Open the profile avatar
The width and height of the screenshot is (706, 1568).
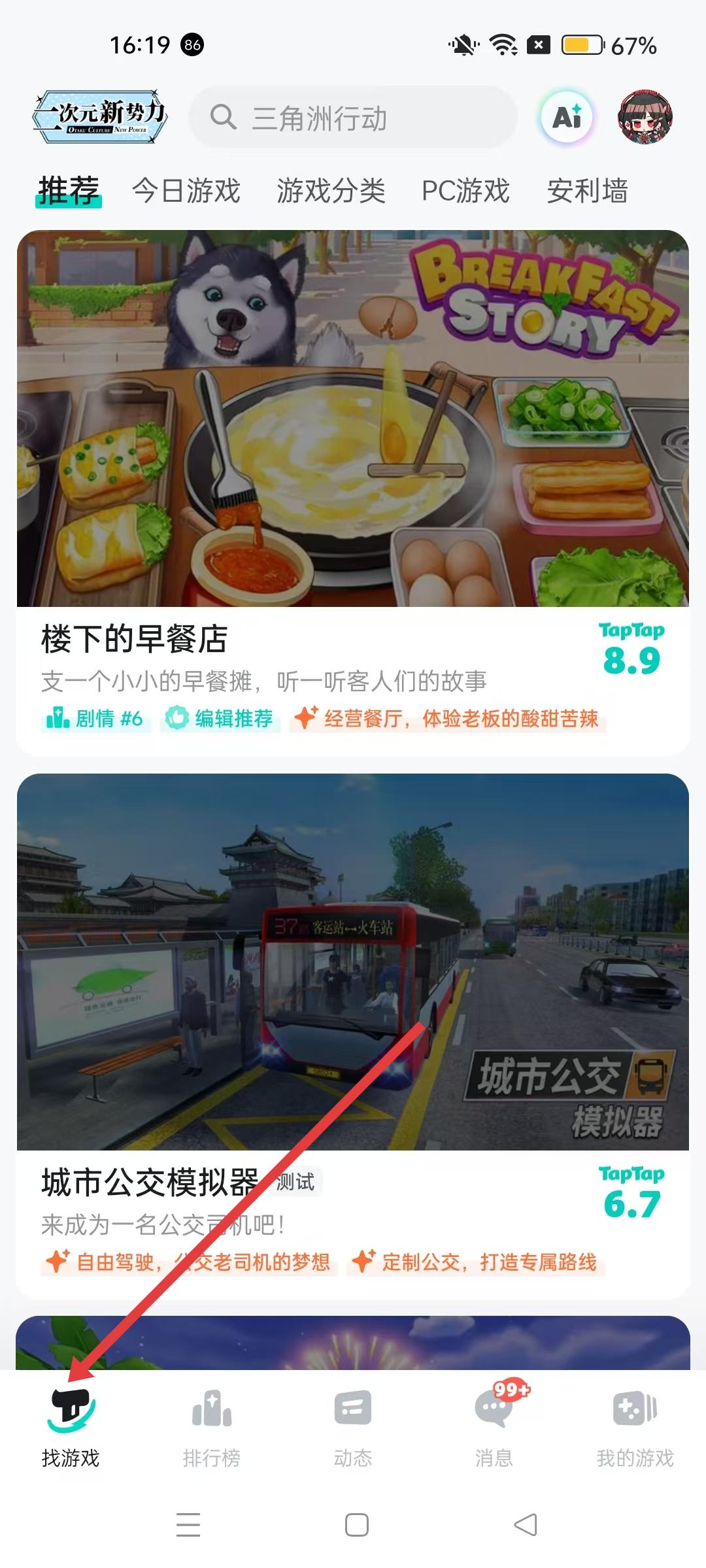[645, 118]
